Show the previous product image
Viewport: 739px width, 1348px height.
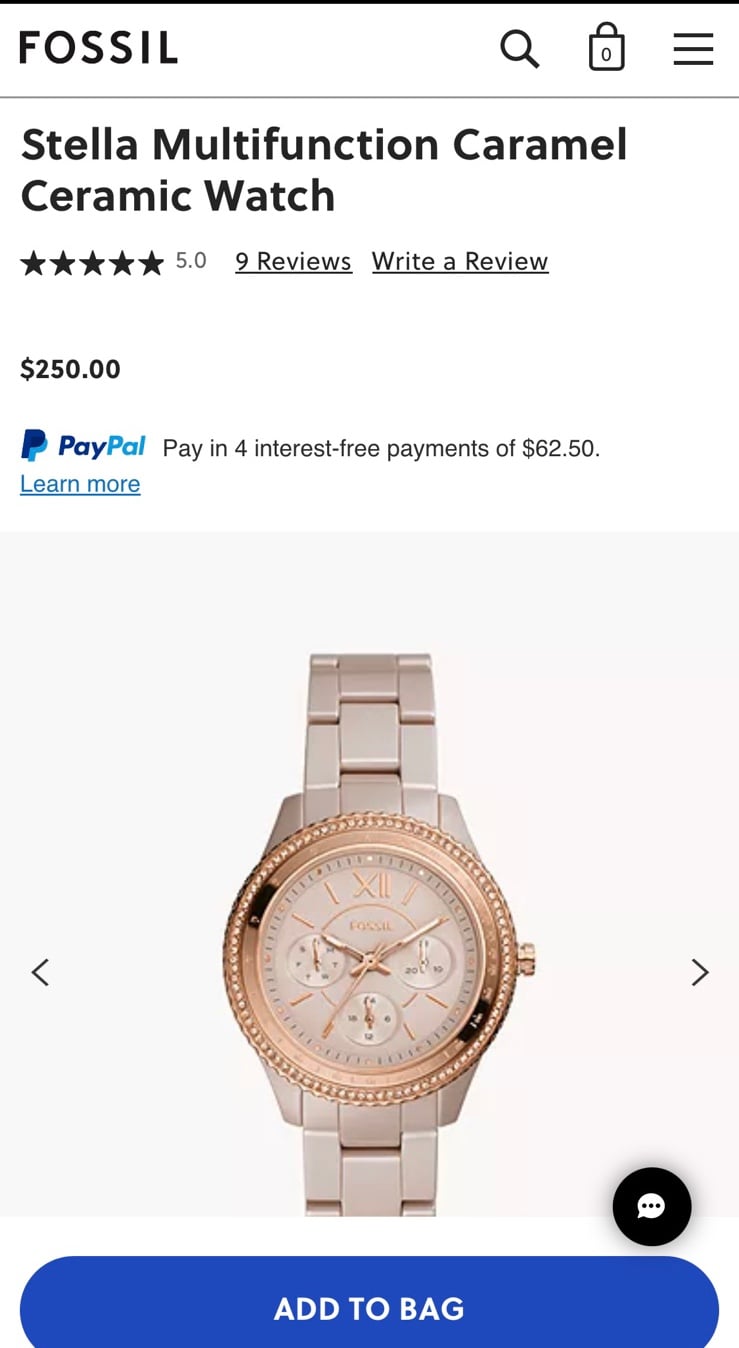click(40, 972)
